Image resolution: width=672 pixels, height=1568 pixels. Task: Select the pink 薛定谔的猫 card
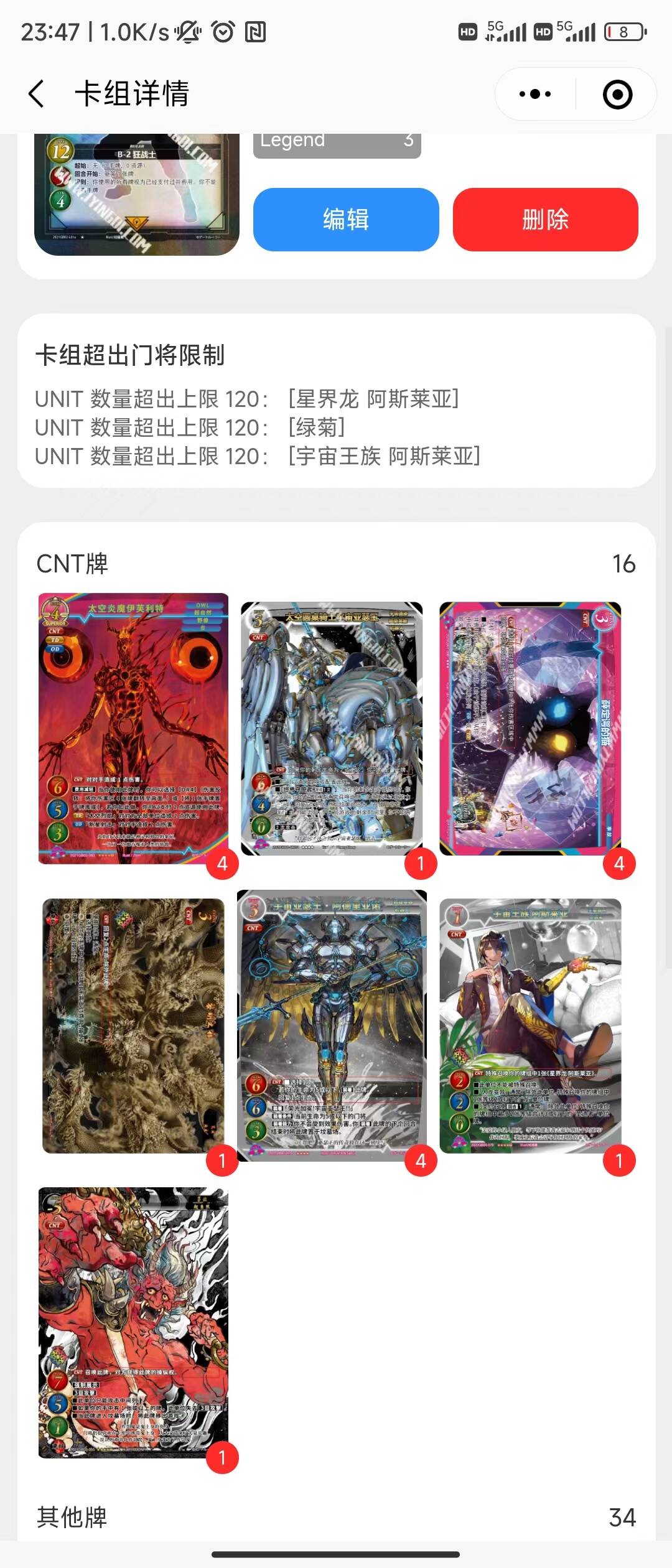[x=530, y=728]
